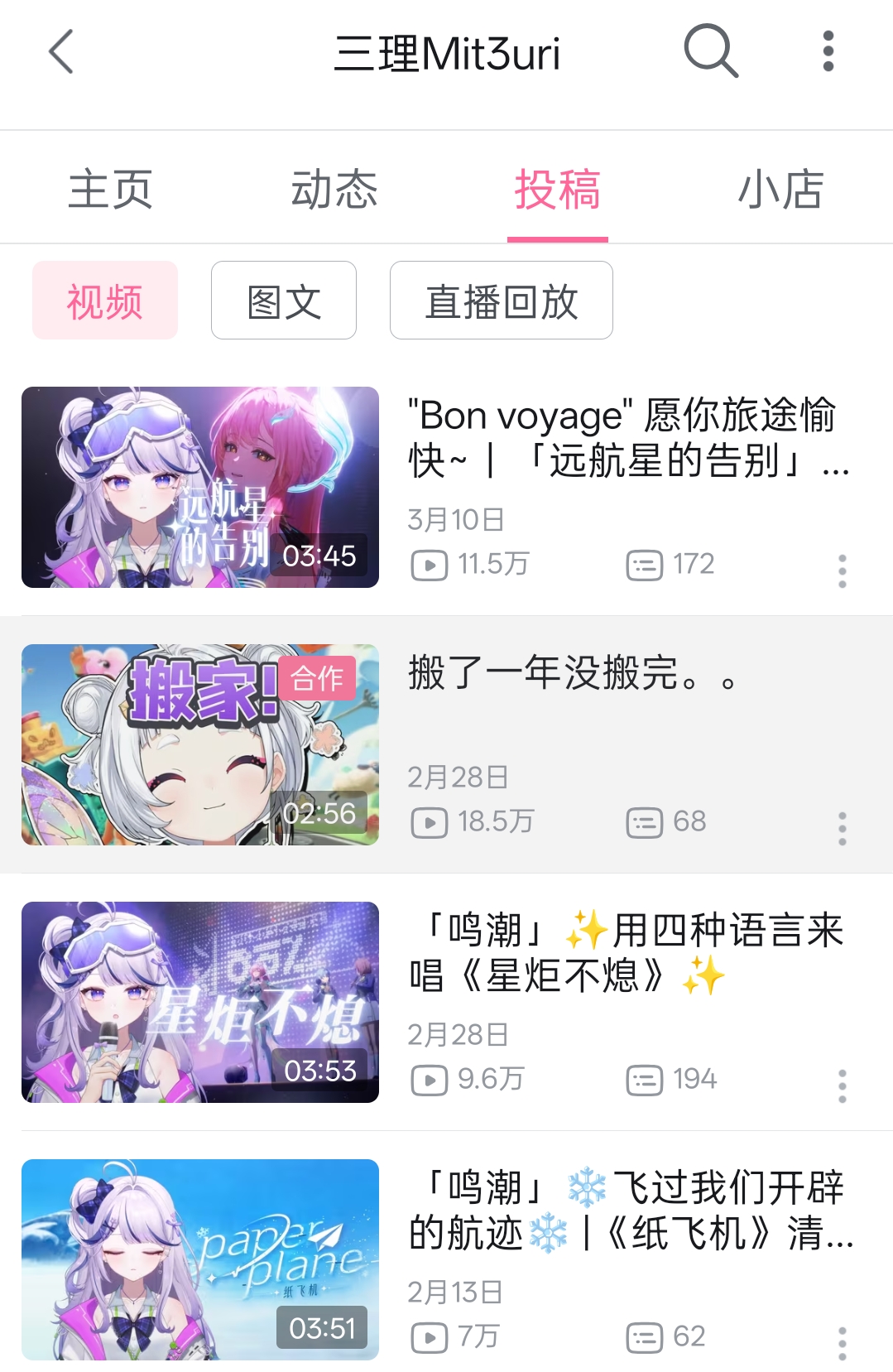Open the 小店 tab
This screenshot has height=1372, width=893.
[x=780, y=189]
